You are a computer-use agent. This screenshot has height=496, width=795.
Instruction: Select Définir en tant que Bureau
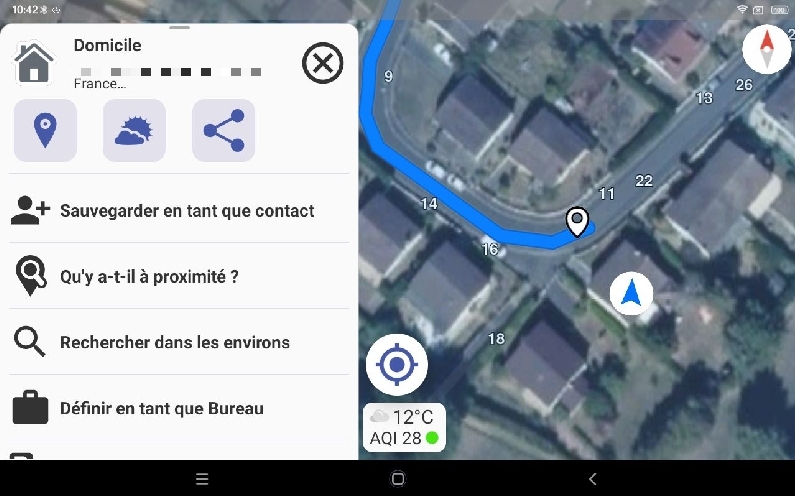click(161, 408)
